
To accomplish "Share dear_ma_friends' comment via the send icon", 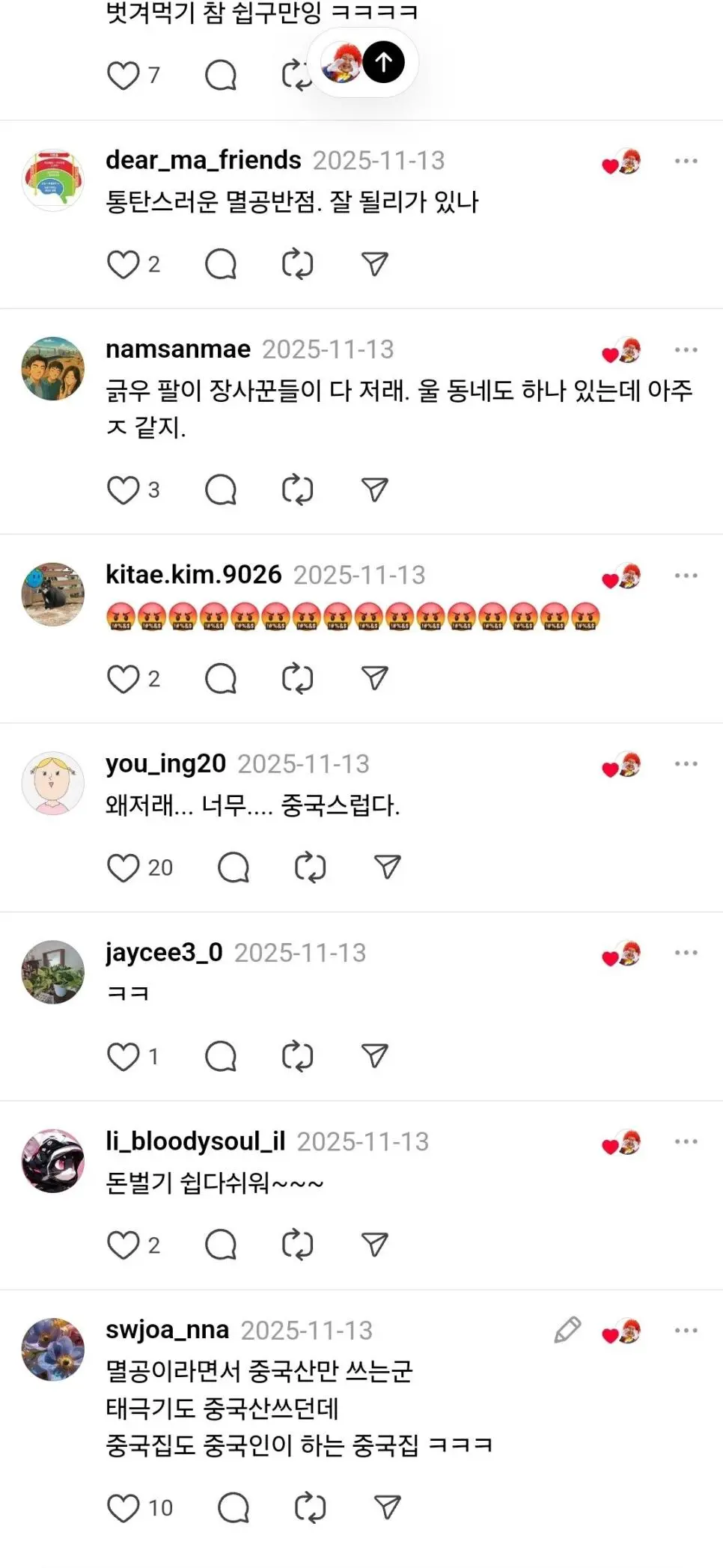I will 374,263.
